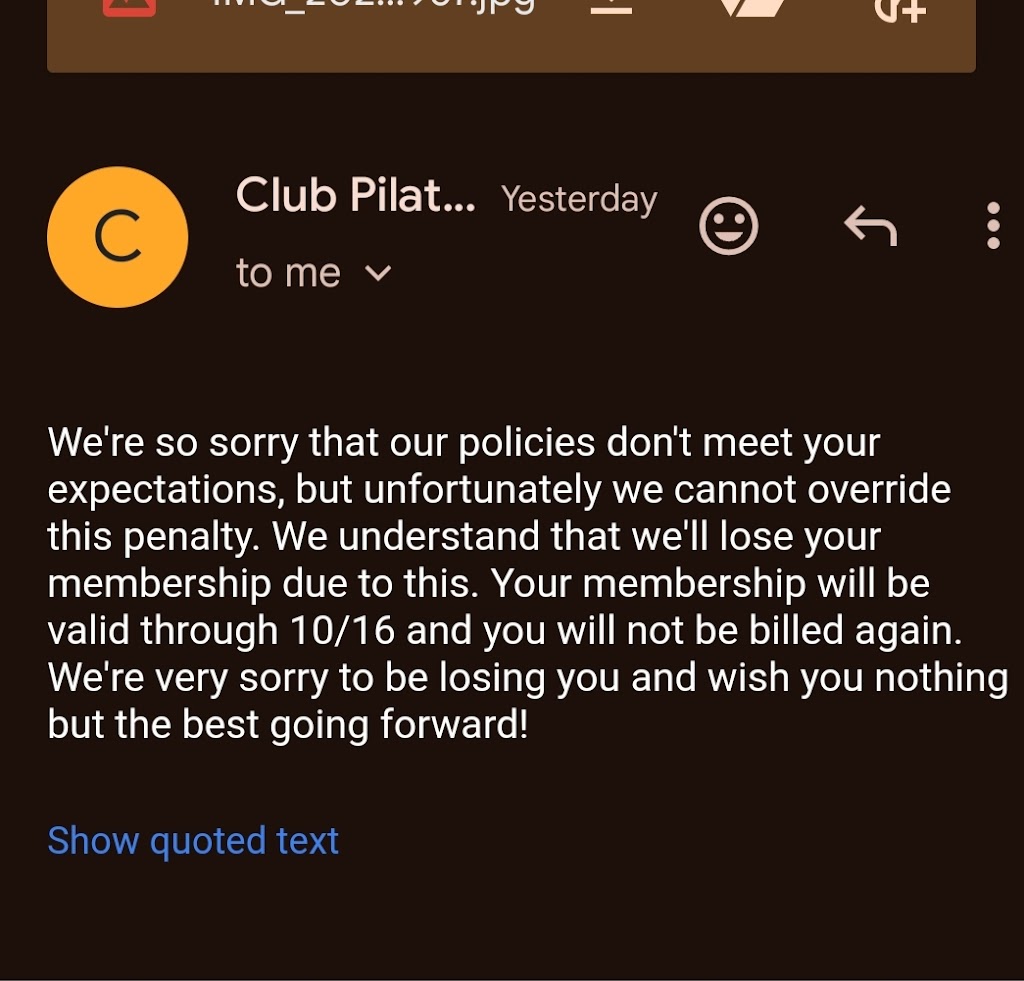The height and width of the screenshot is (981, 1024).
Task: Open the message overflow menu
Action: (x=992, y=226)
